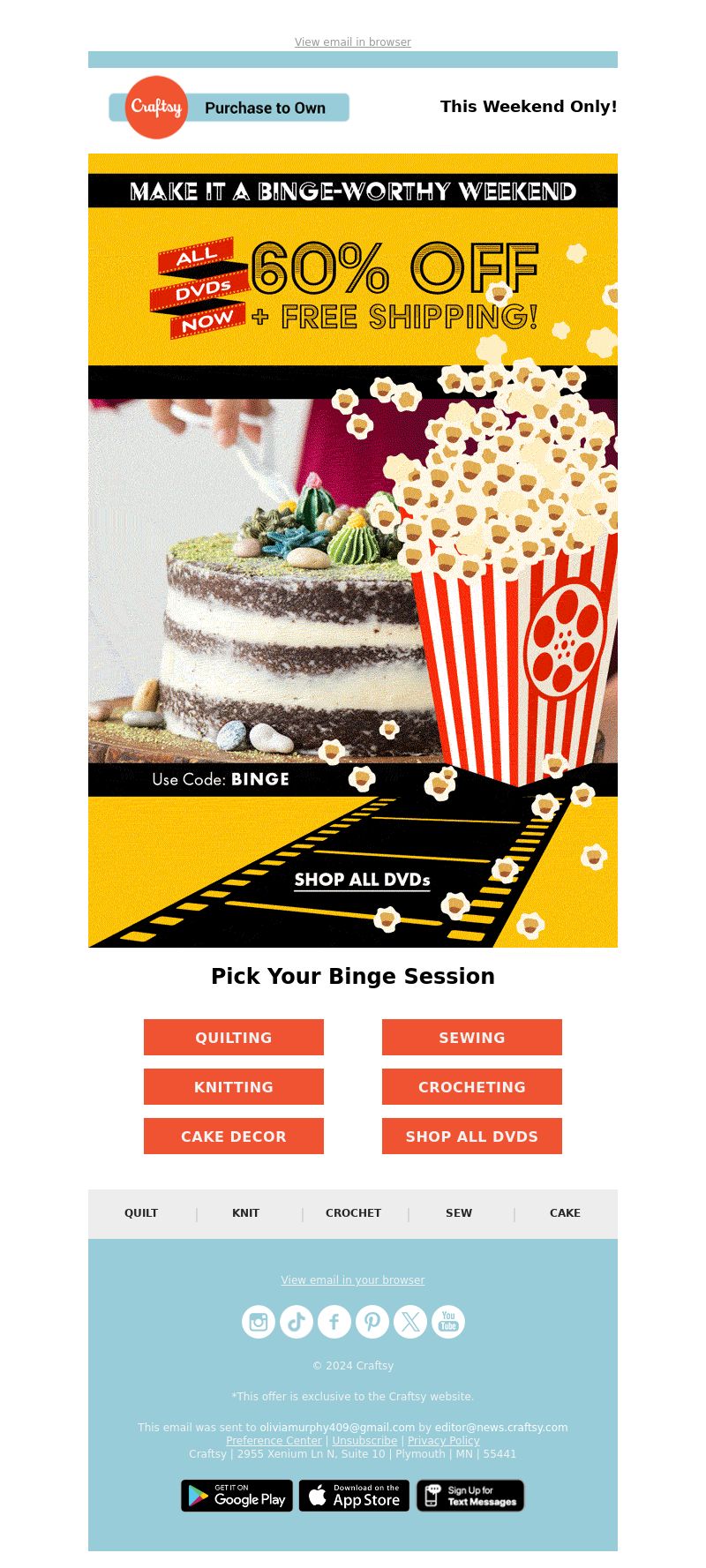Screen dimensions: 706x1568
Task: Tap the orange Shop All DVDs button
Action: (x=471, y=1137)
